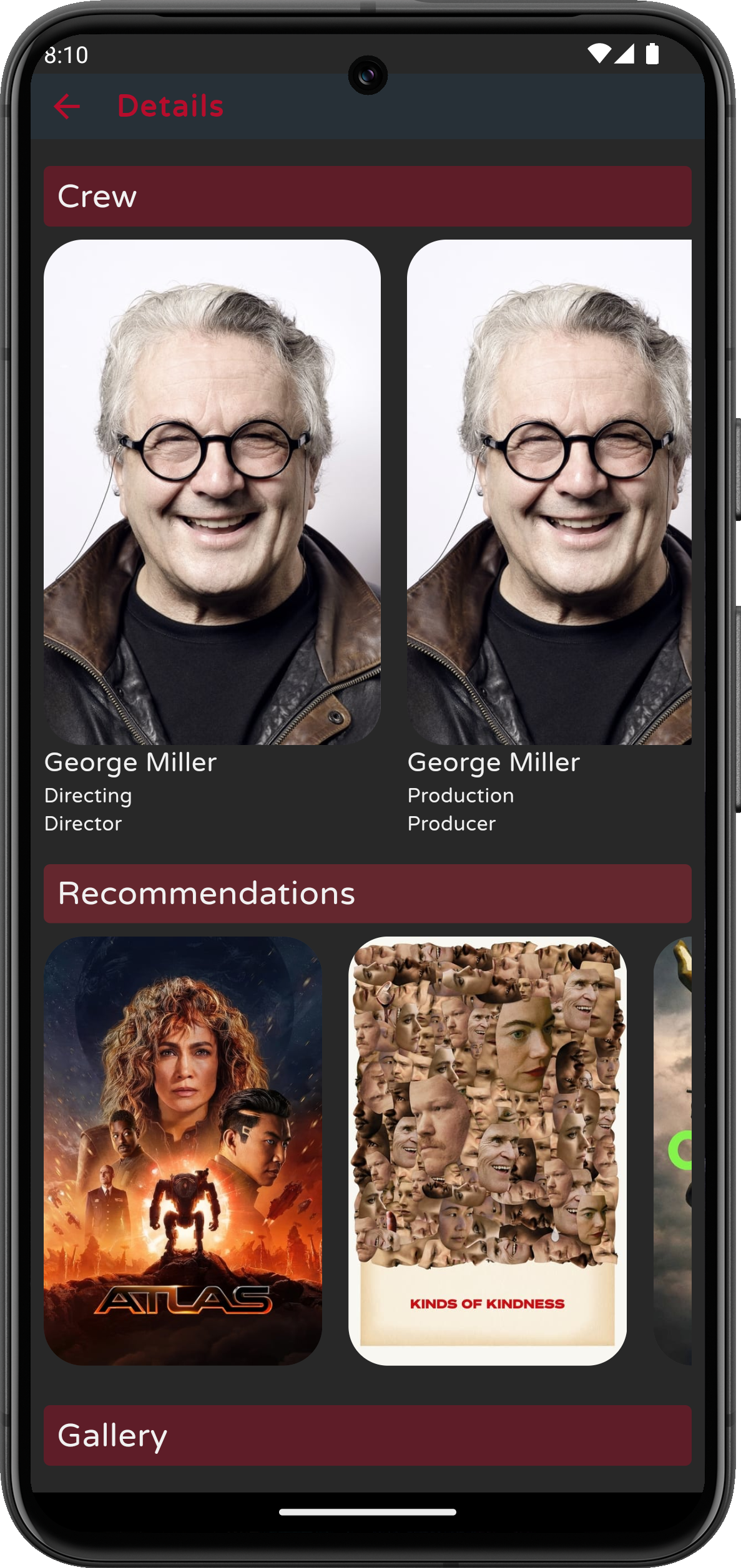
Task: Open the Atlas movie recommendation
Action: click(183, 1150)
